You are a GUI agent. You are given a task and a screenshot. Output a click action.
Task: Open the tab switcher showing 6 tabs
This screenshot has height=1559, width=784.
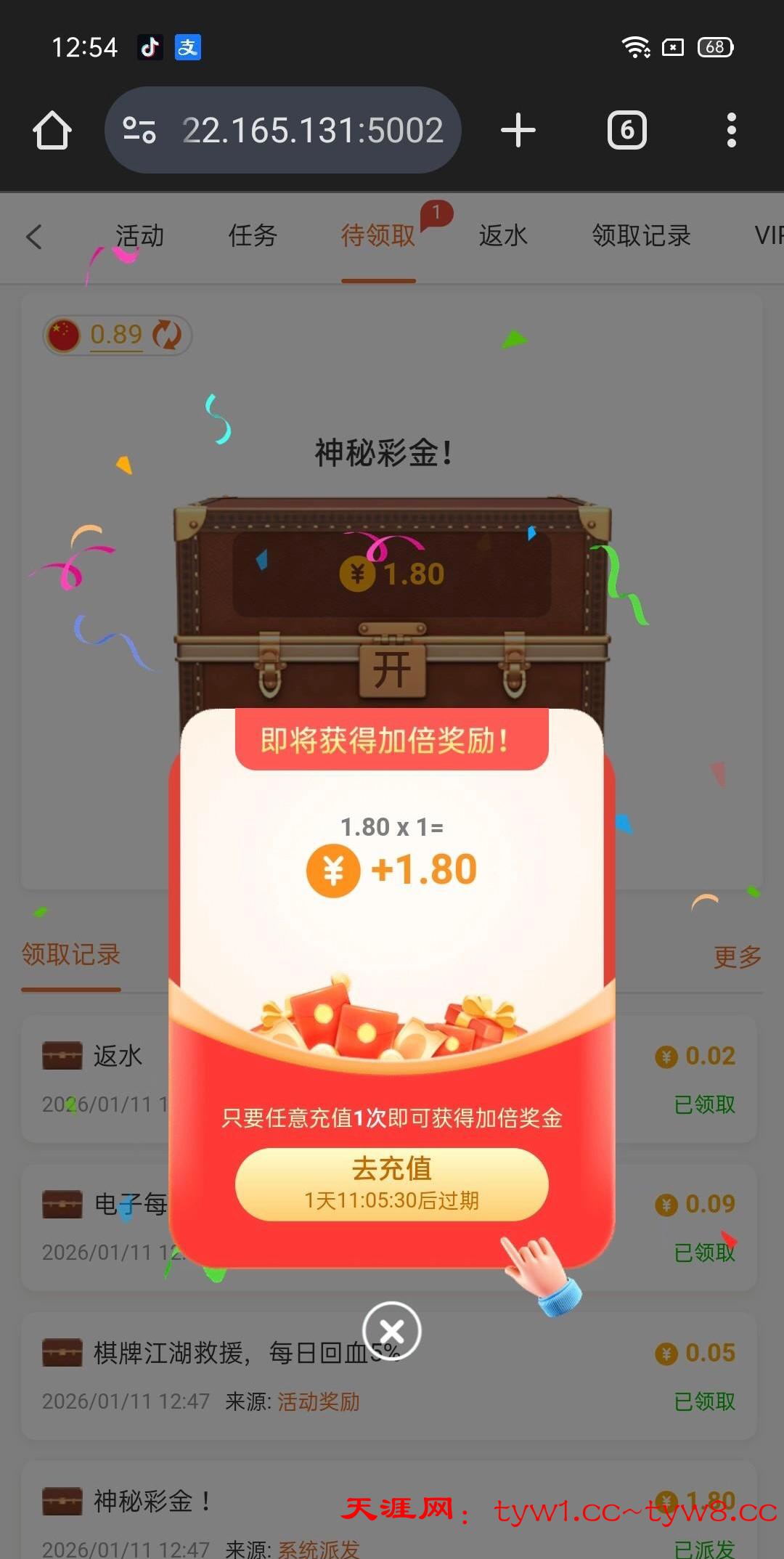626,131
